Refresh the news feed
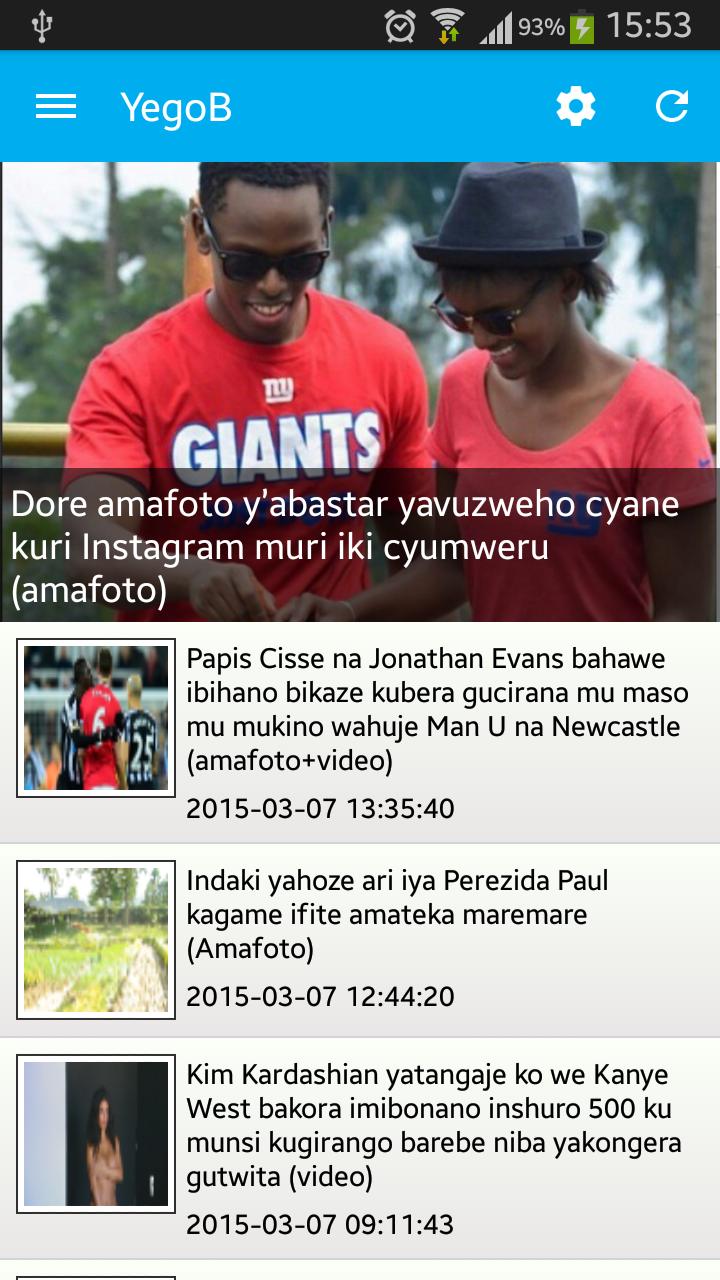Image resolution: width=720 pixels, height=1280 pixels. coord(672,107)
